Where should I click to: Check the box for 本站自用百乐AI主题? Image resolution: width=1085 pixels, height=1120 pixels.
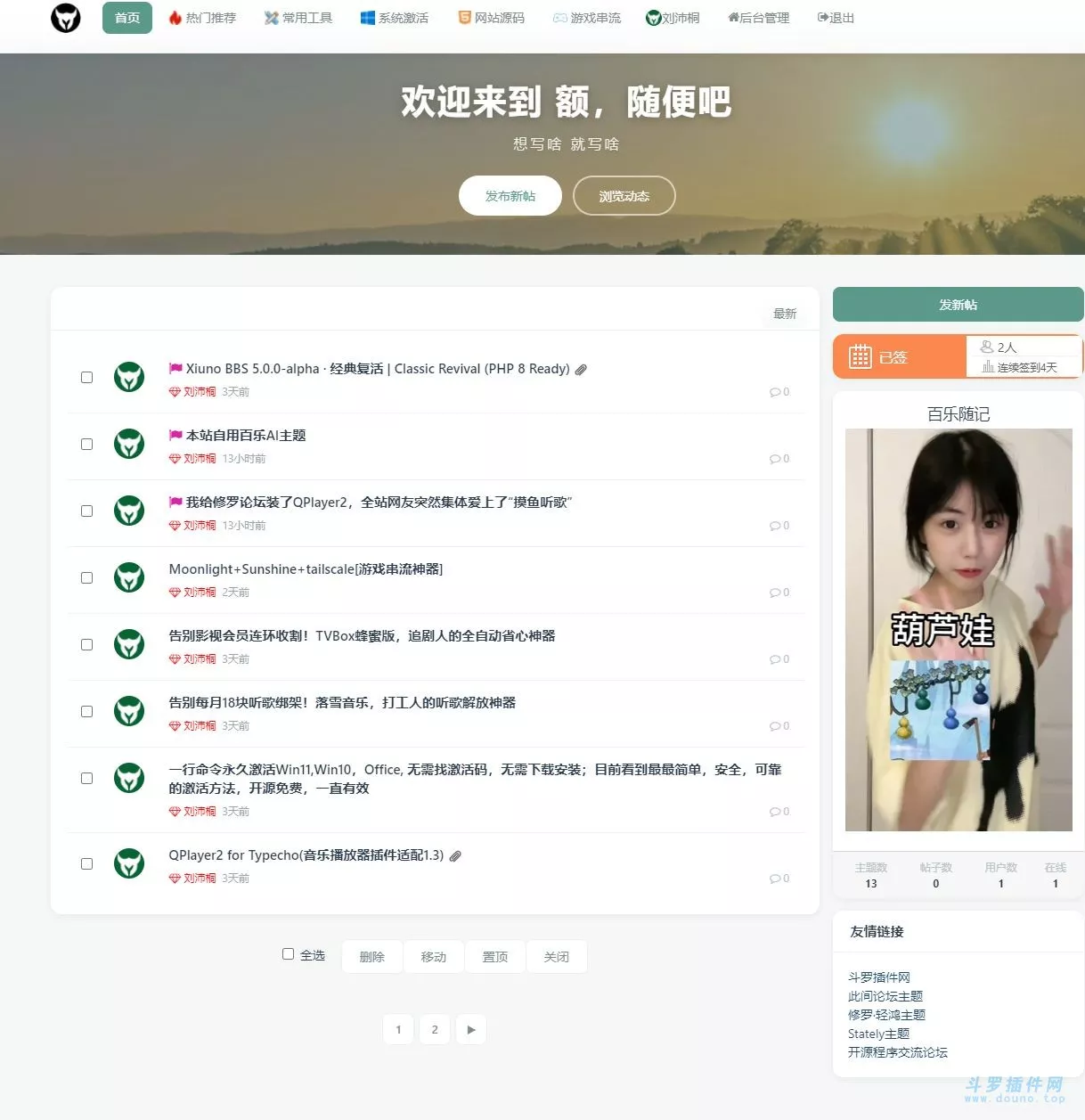coord(87,444)
